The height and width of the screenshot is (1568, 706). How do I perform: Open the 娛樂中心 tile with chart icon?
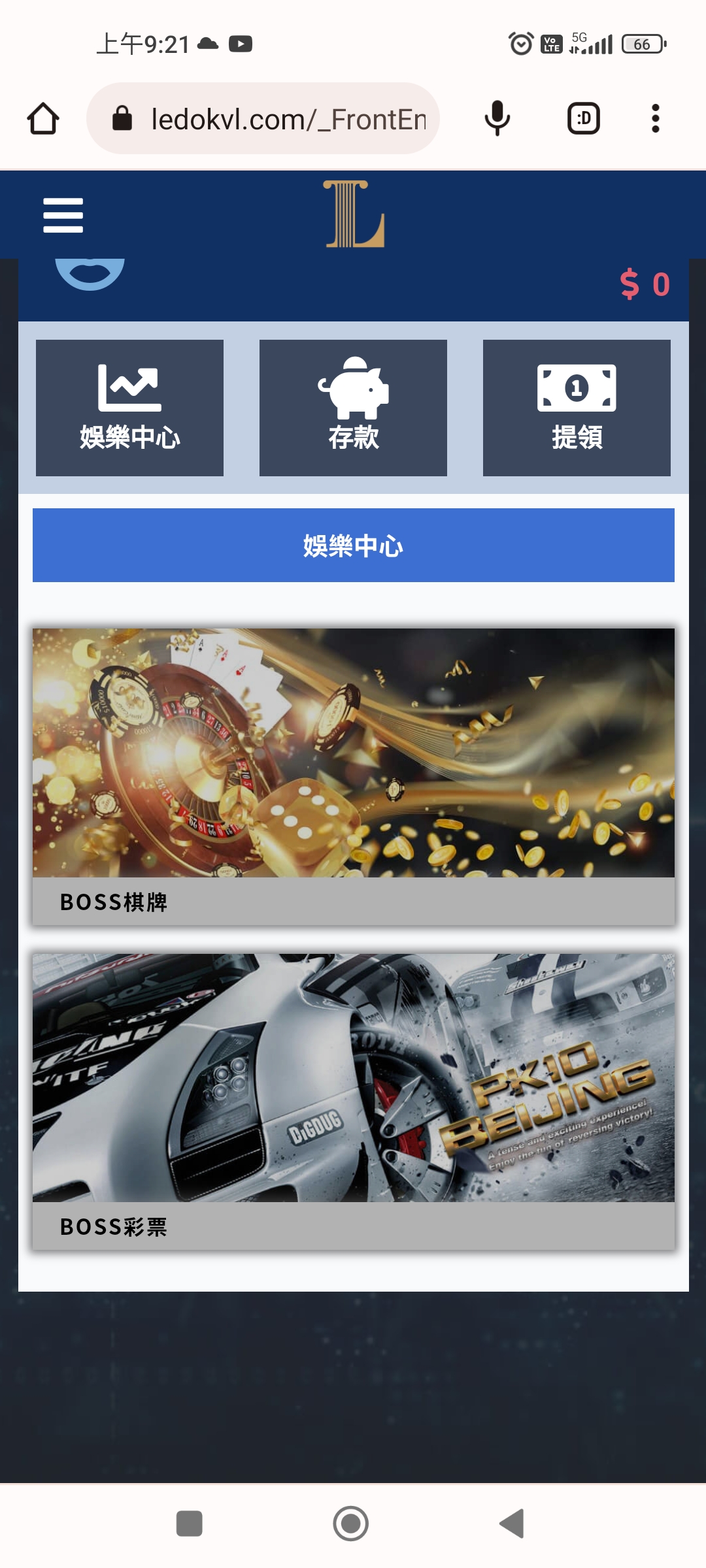point(129,408)
